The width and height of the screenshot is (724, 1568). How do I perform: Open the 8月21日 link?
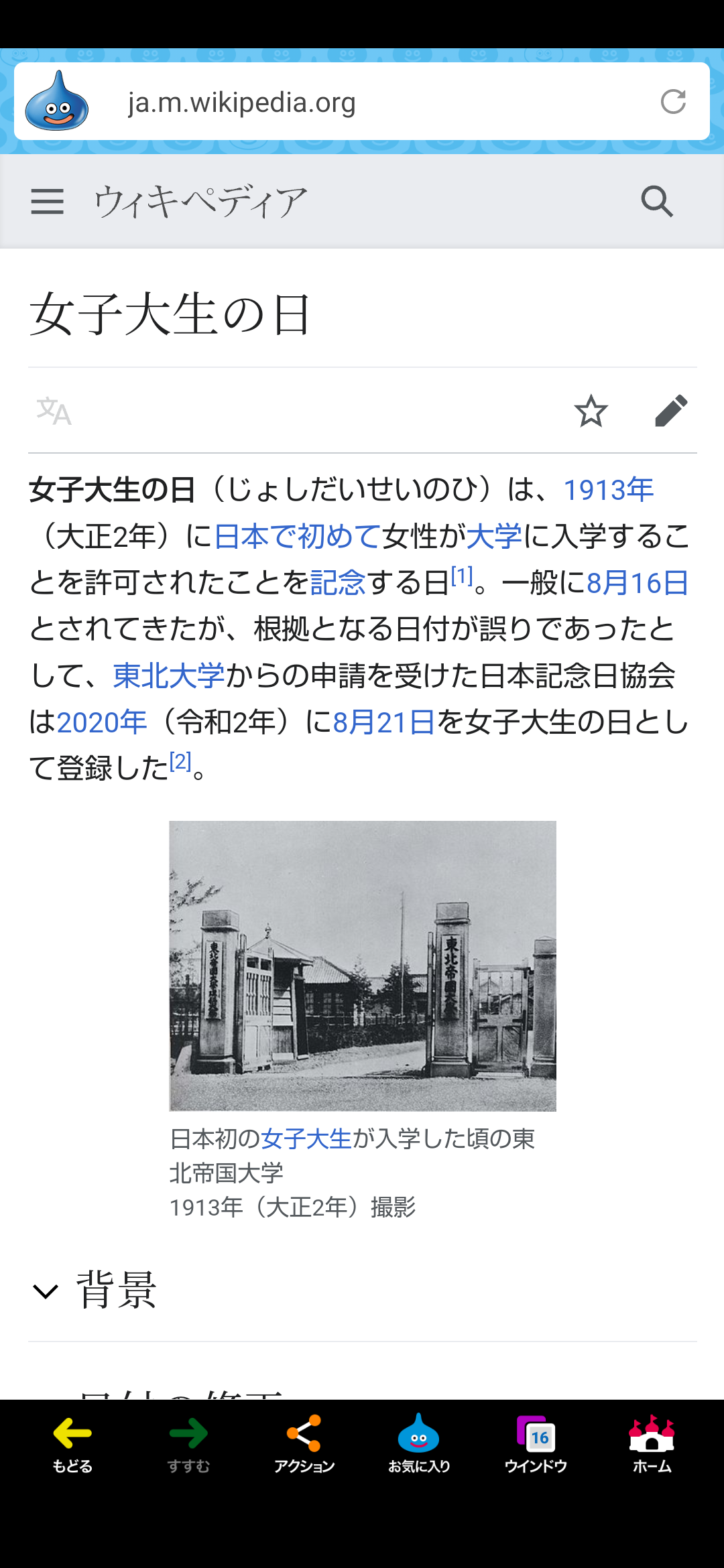384,722
